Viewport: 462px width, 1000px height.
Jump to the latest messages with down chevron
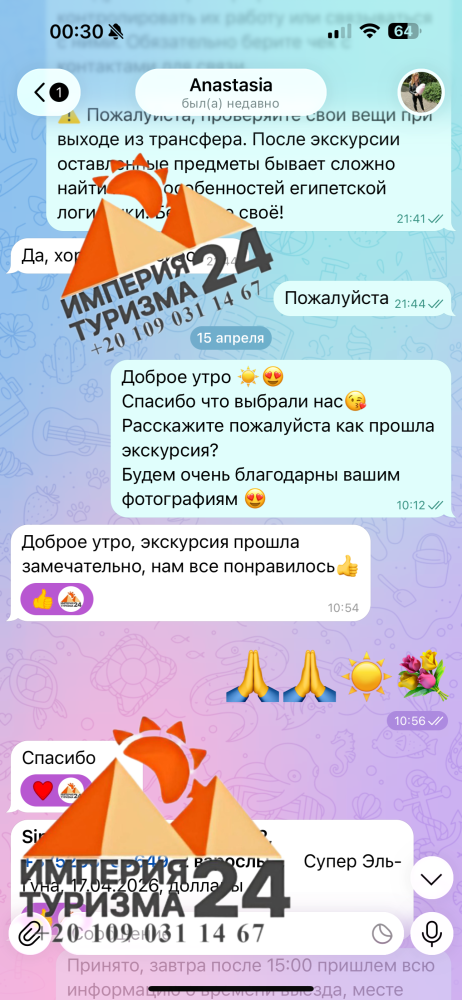pos(432,879)
